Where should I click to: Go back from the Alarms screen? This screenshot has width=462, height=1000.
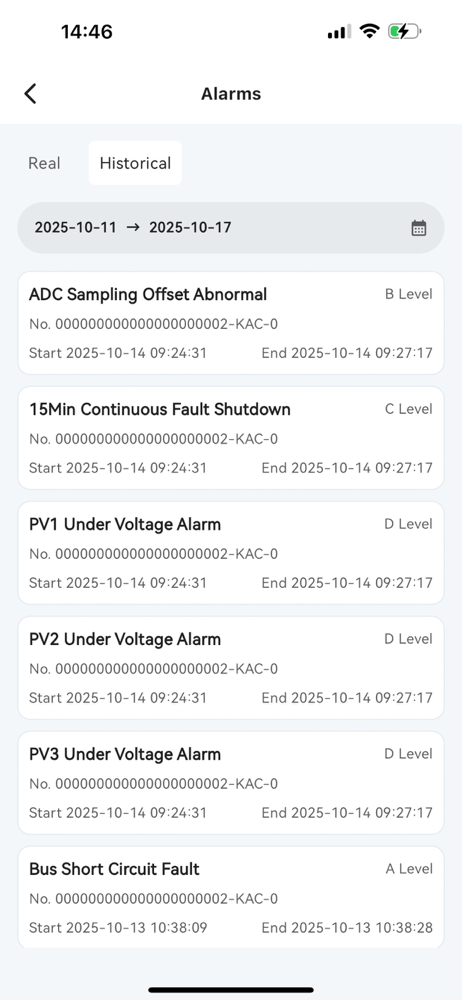(30, 94)
